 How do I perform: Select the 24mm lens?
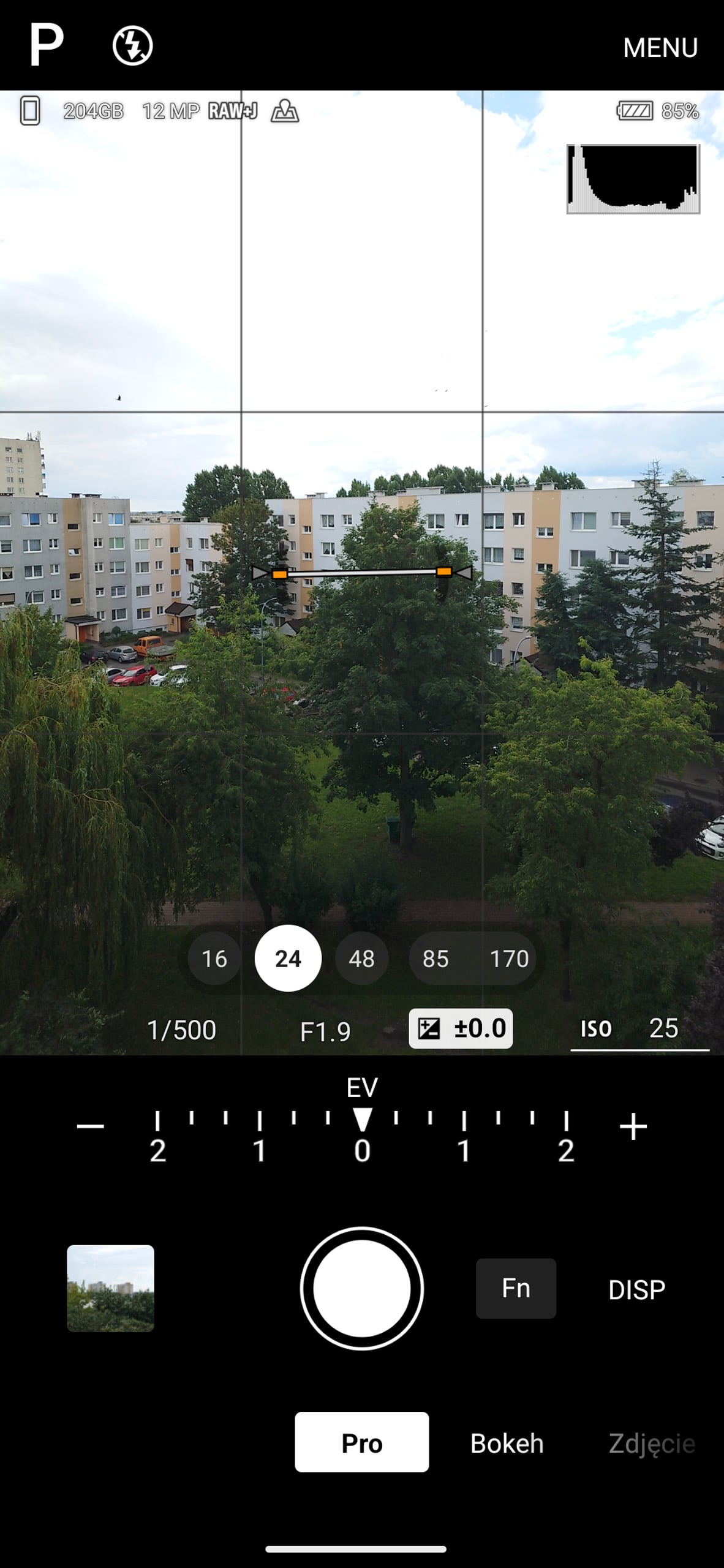click(288, 959)
